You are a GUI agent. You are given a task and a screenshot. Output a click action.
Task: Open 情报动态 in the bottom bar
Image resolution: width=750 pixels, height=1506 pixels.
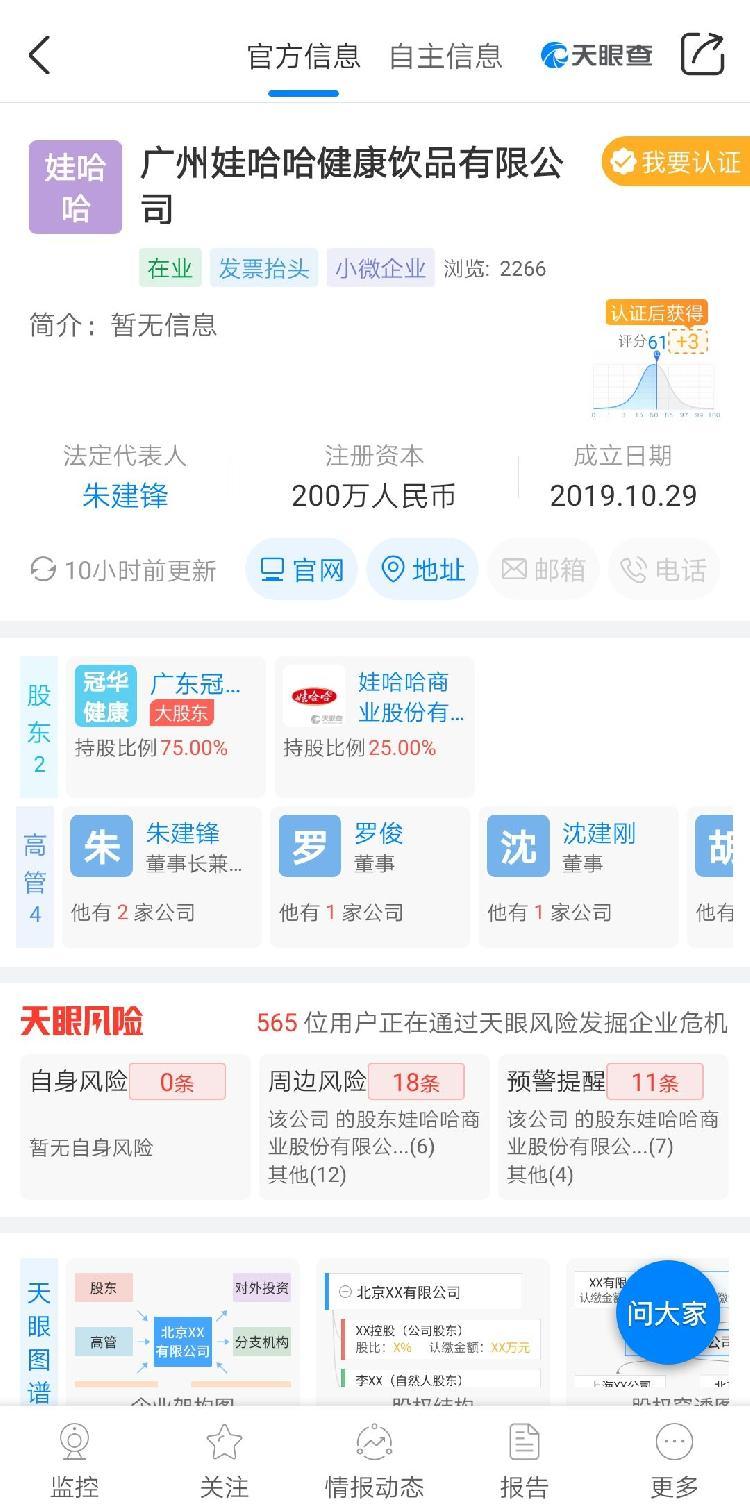click(374, 1460)
